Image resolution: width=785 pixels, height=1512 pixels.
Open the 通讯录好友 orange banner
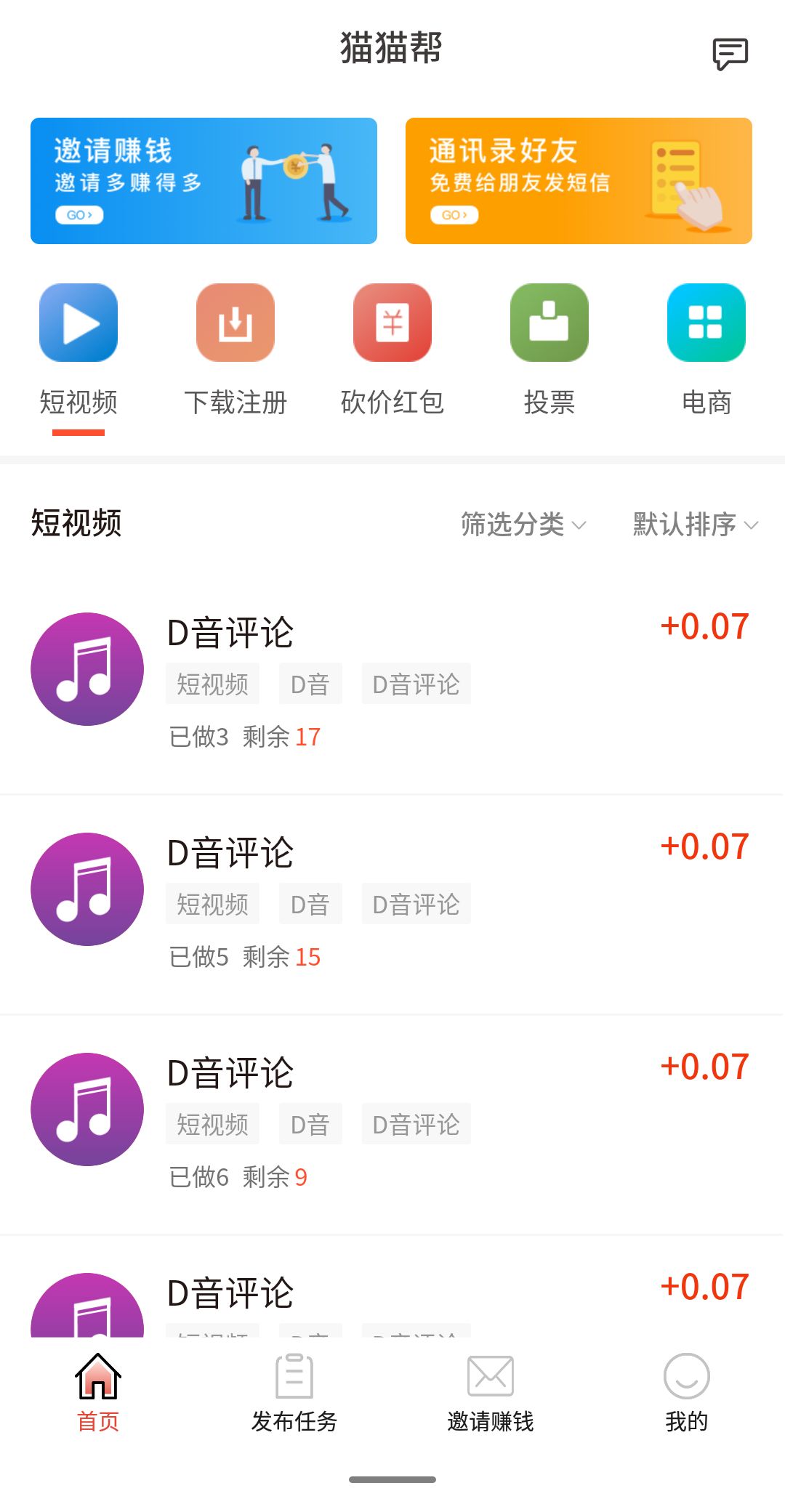[579, 181]
